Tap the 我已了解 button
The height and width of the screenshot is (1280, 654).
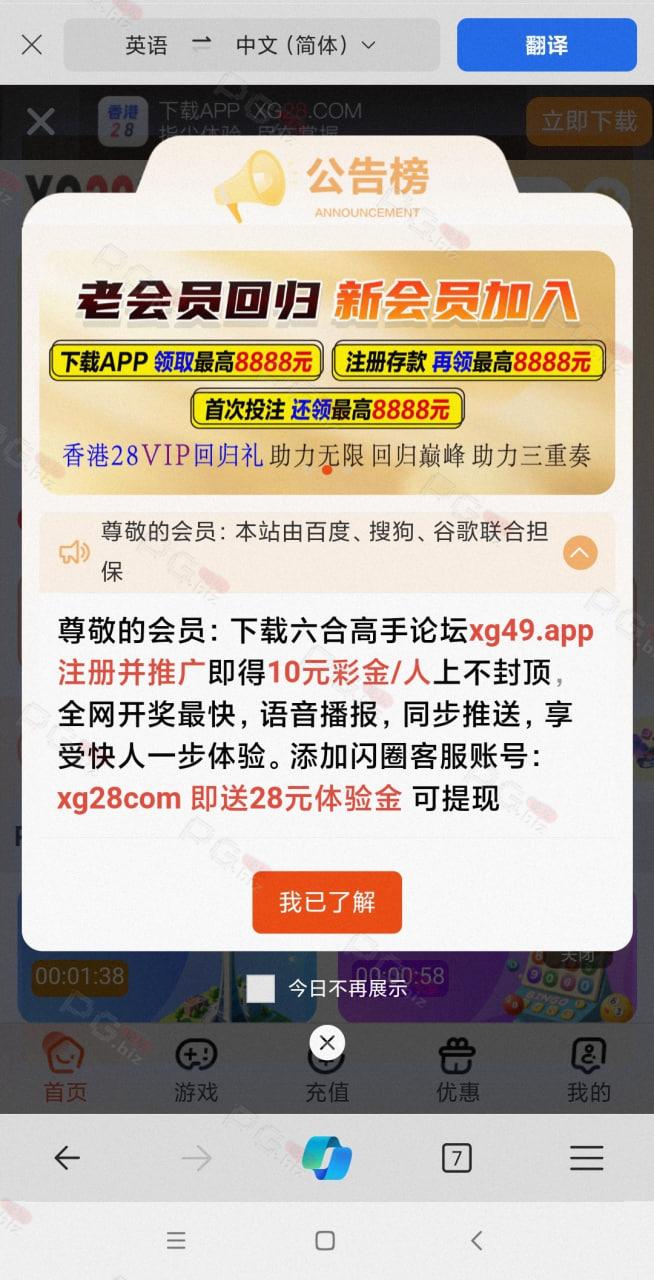click(x=327, y=902)
